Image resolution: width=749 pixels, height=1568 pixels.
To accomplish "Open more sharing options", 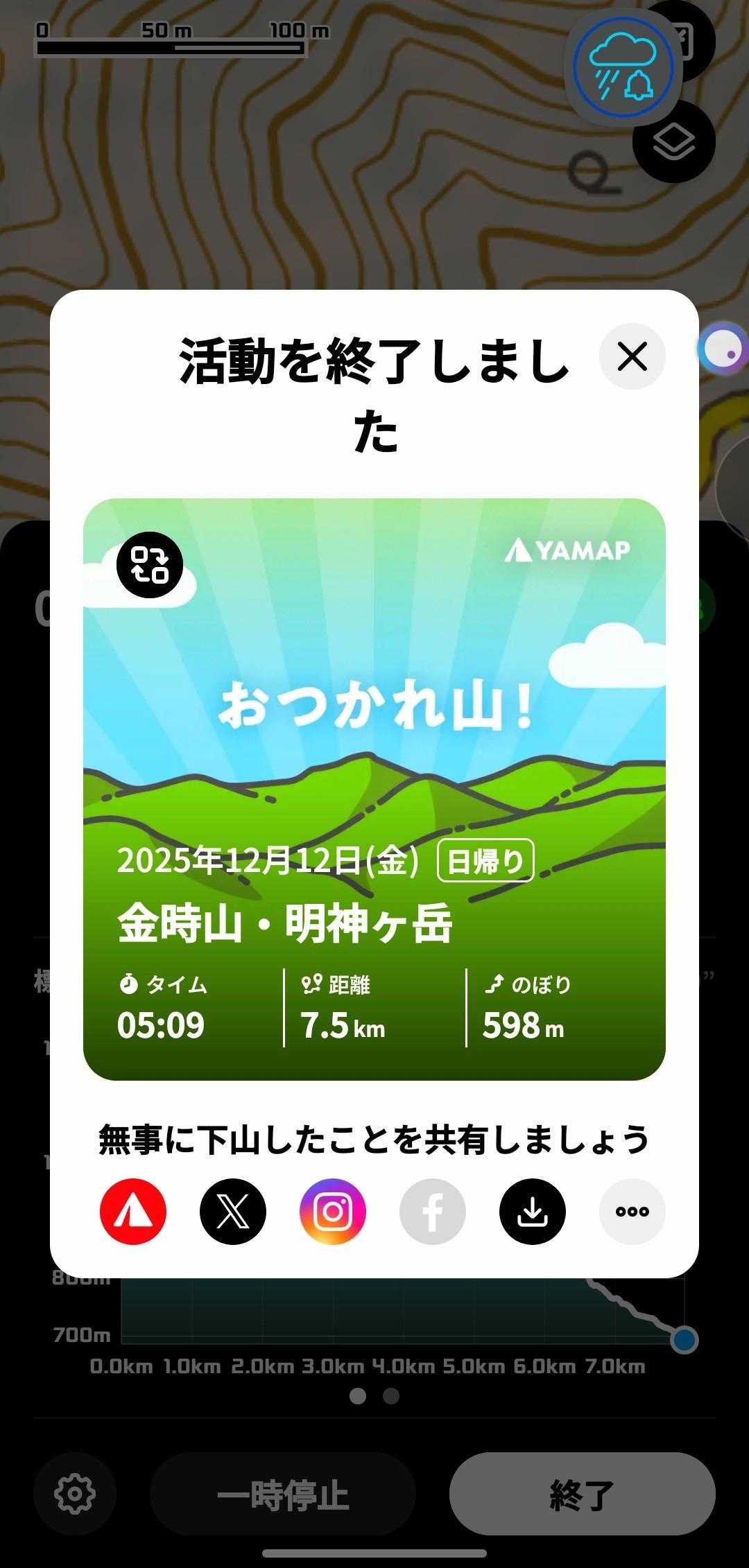I will click(x=632, y=1212).
